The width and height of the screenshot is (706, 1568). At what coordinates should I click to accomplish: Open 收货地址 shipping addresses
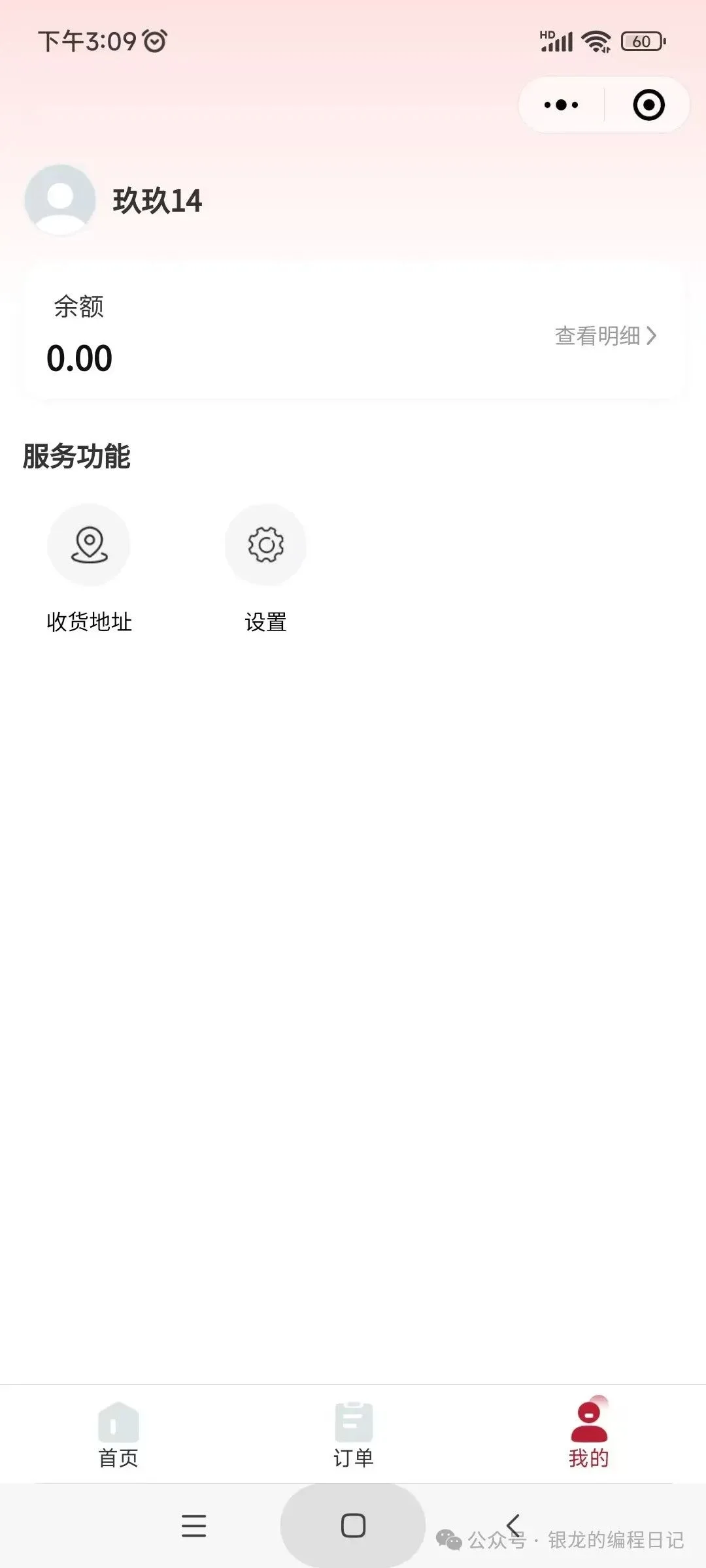[x=89, y=568]
